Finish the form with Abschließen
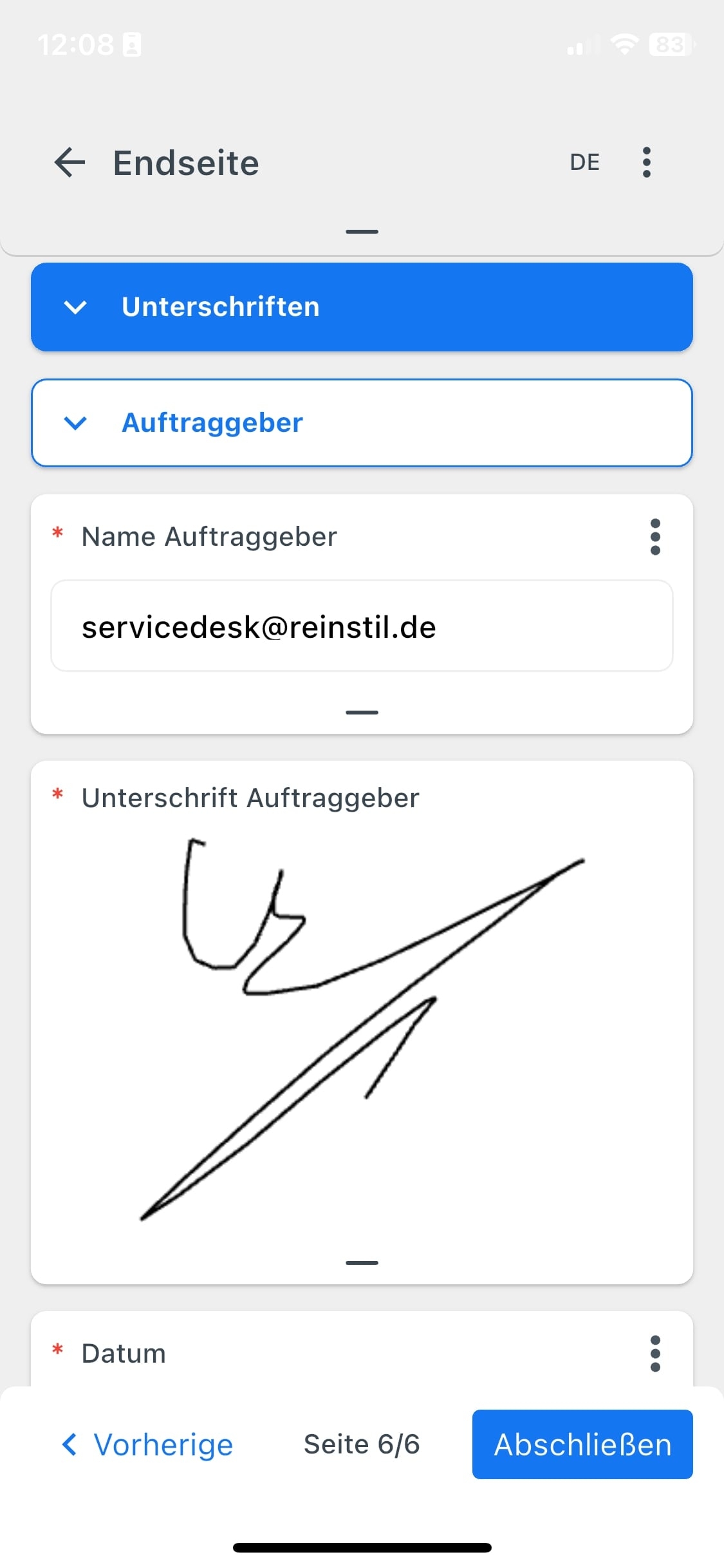Screen dimensions: 724x1568 click(582, 1444)
